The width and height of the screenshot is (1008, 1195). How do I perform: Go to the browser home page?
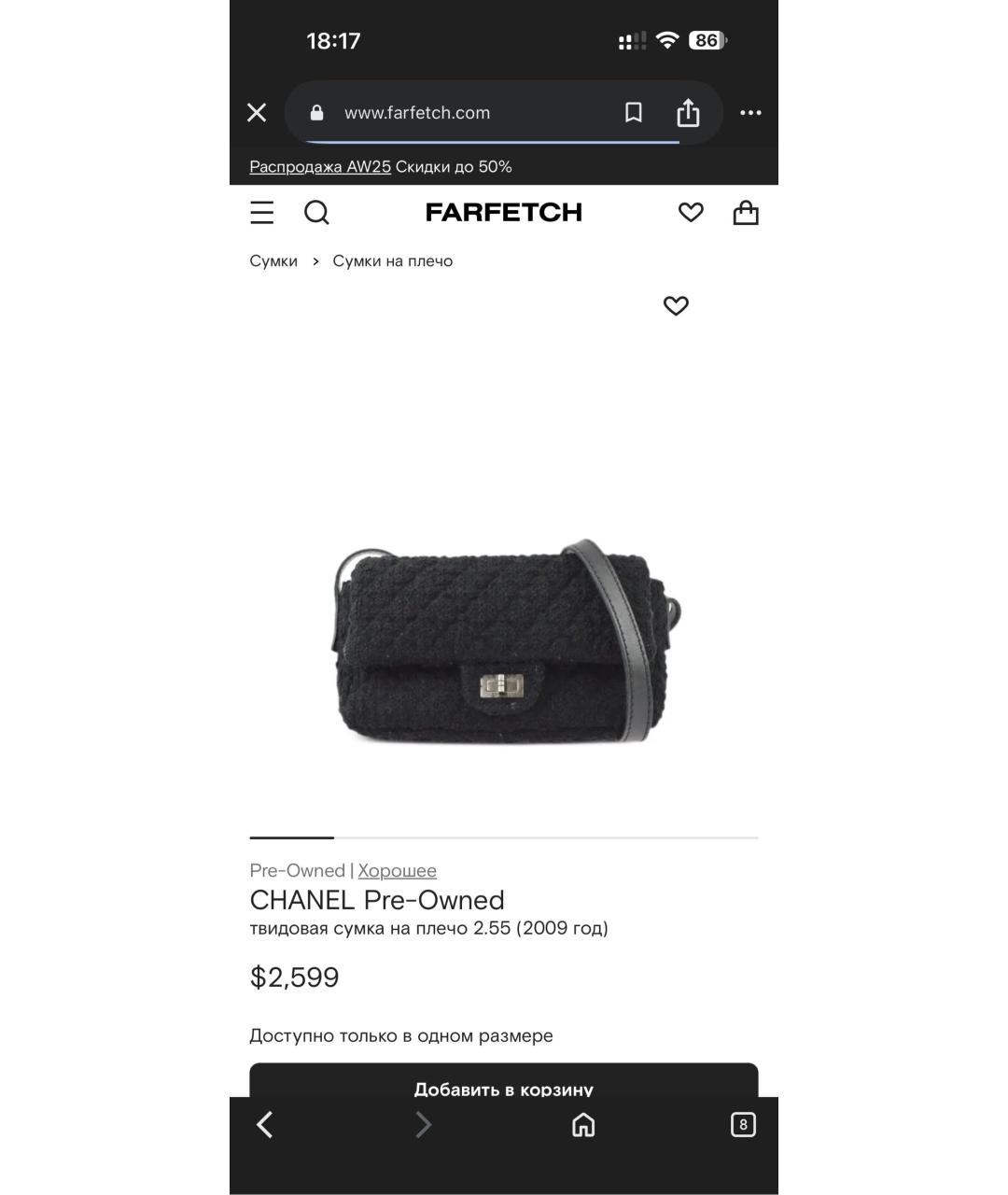583,1125
